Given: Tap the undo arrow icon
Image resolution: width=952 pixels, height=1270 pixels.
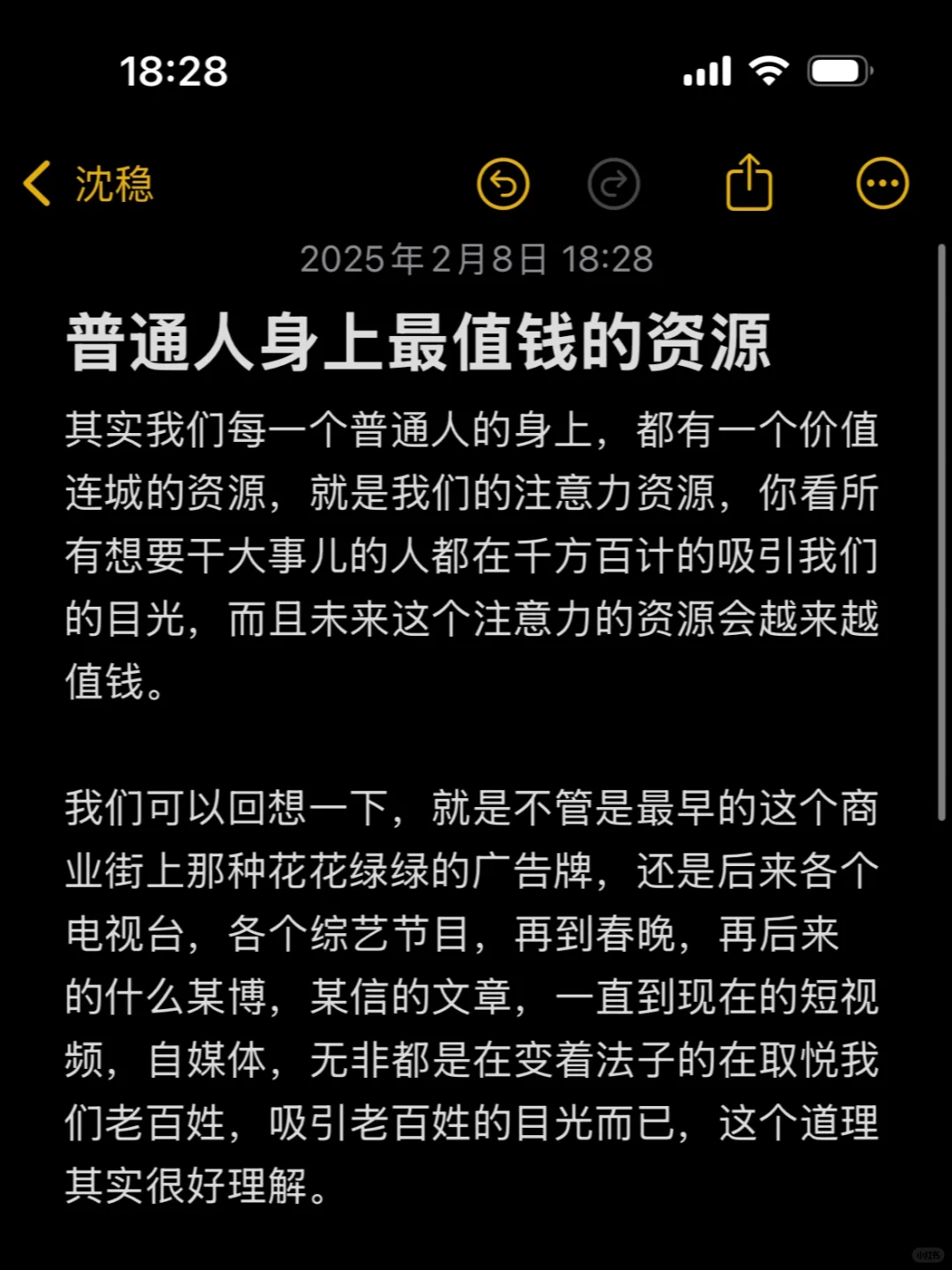Looking at the screenshot, I should 503,183.
